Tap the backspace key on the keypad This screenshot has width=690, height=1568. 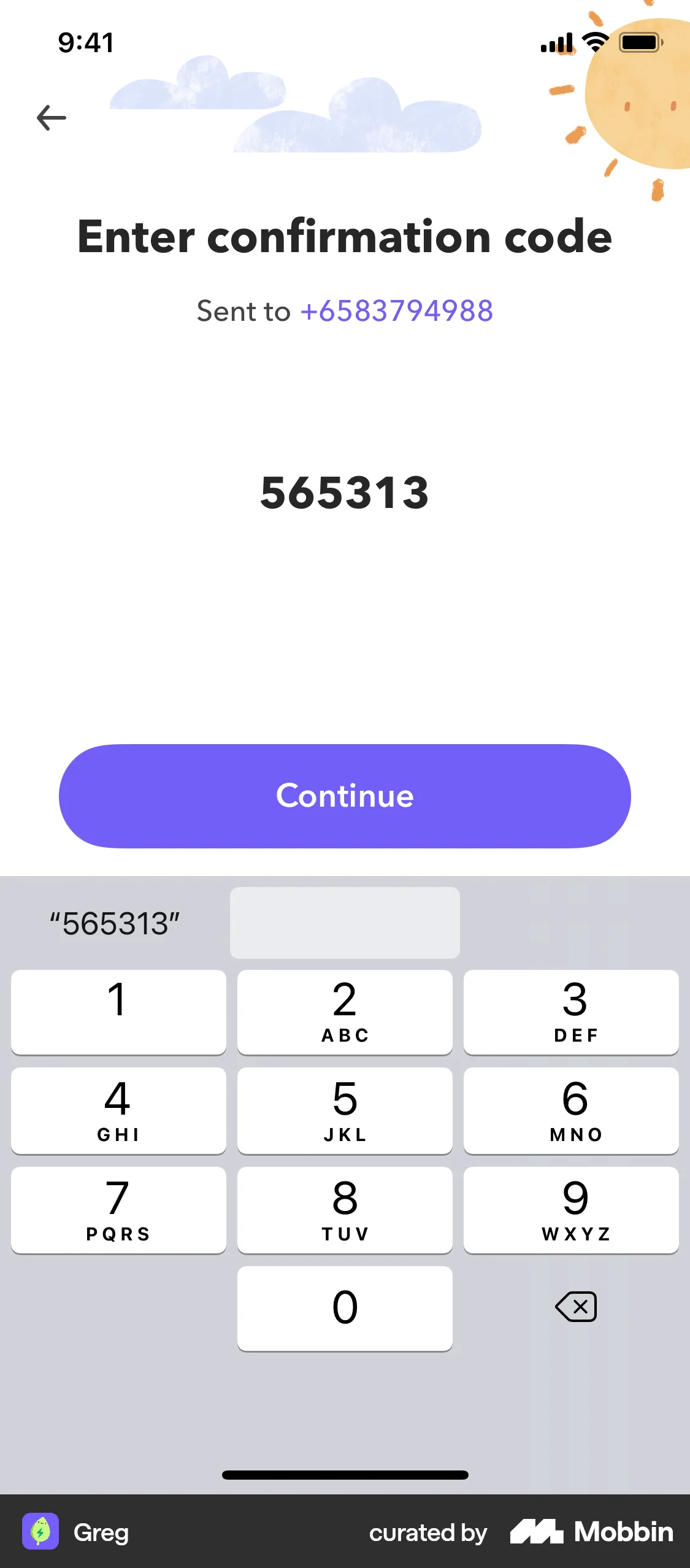(x=575, y=1307)
